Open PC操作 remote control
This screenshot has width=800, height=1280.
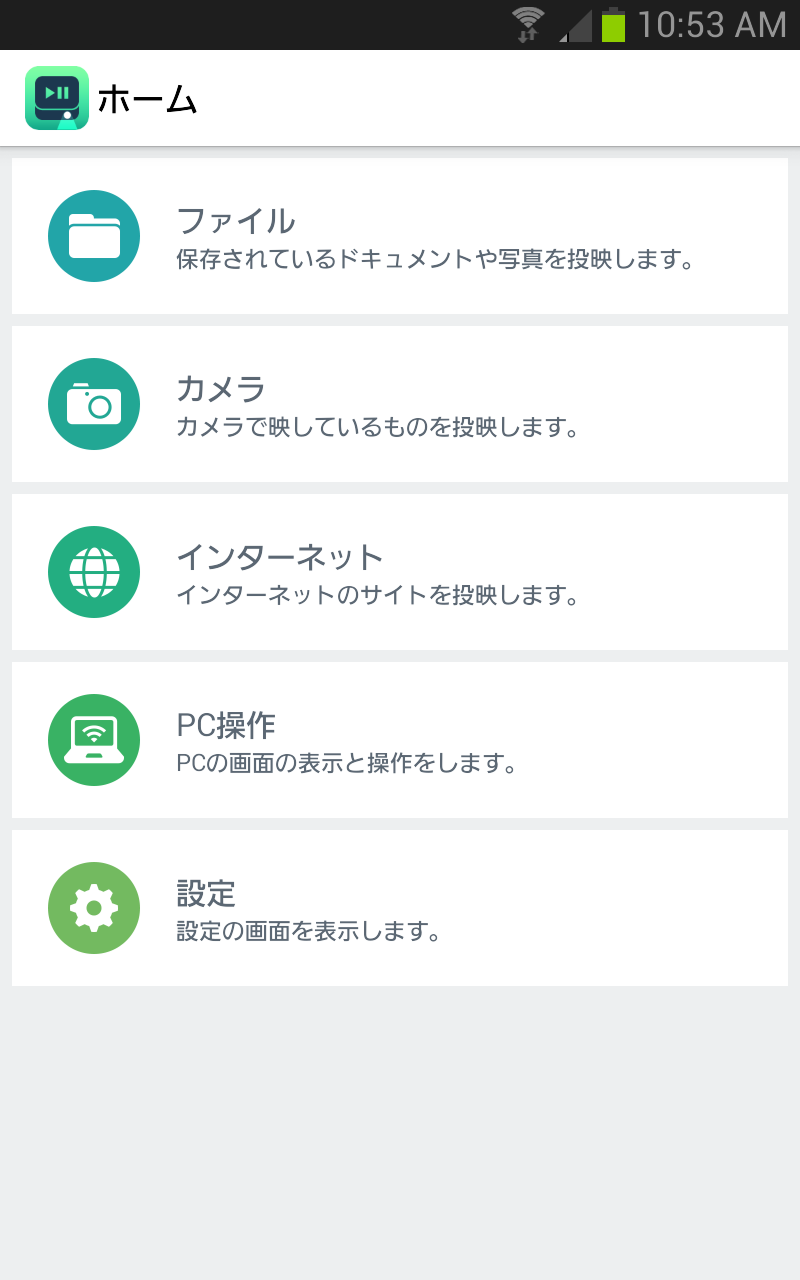point(400,740)
